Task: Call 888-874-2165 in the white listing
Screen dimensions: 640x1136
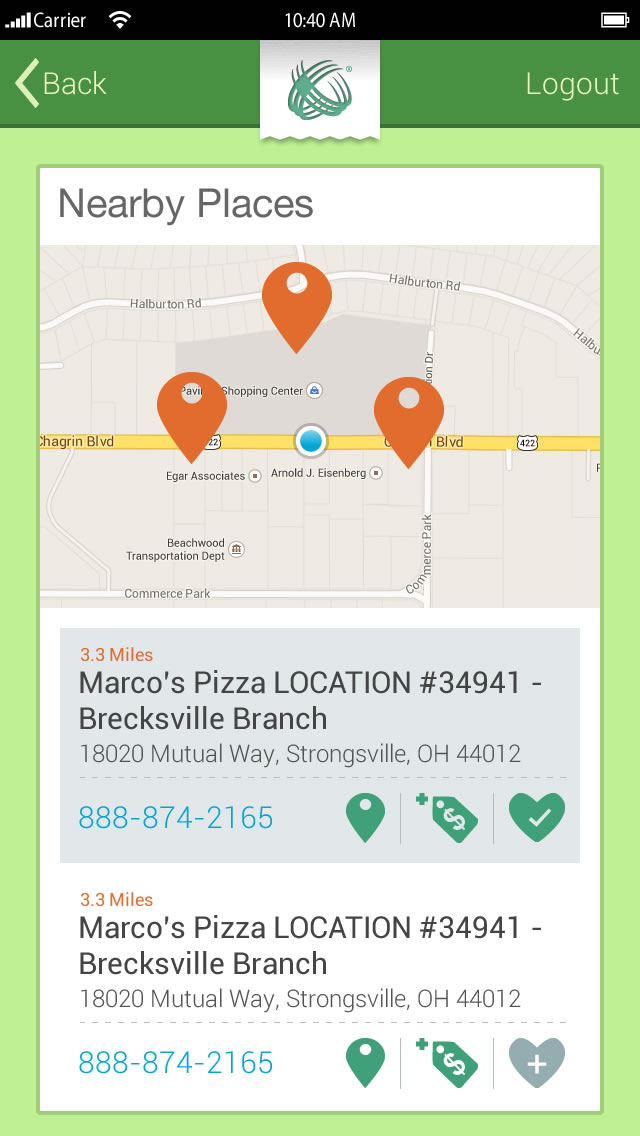Action: click(x=175, y=1063)
